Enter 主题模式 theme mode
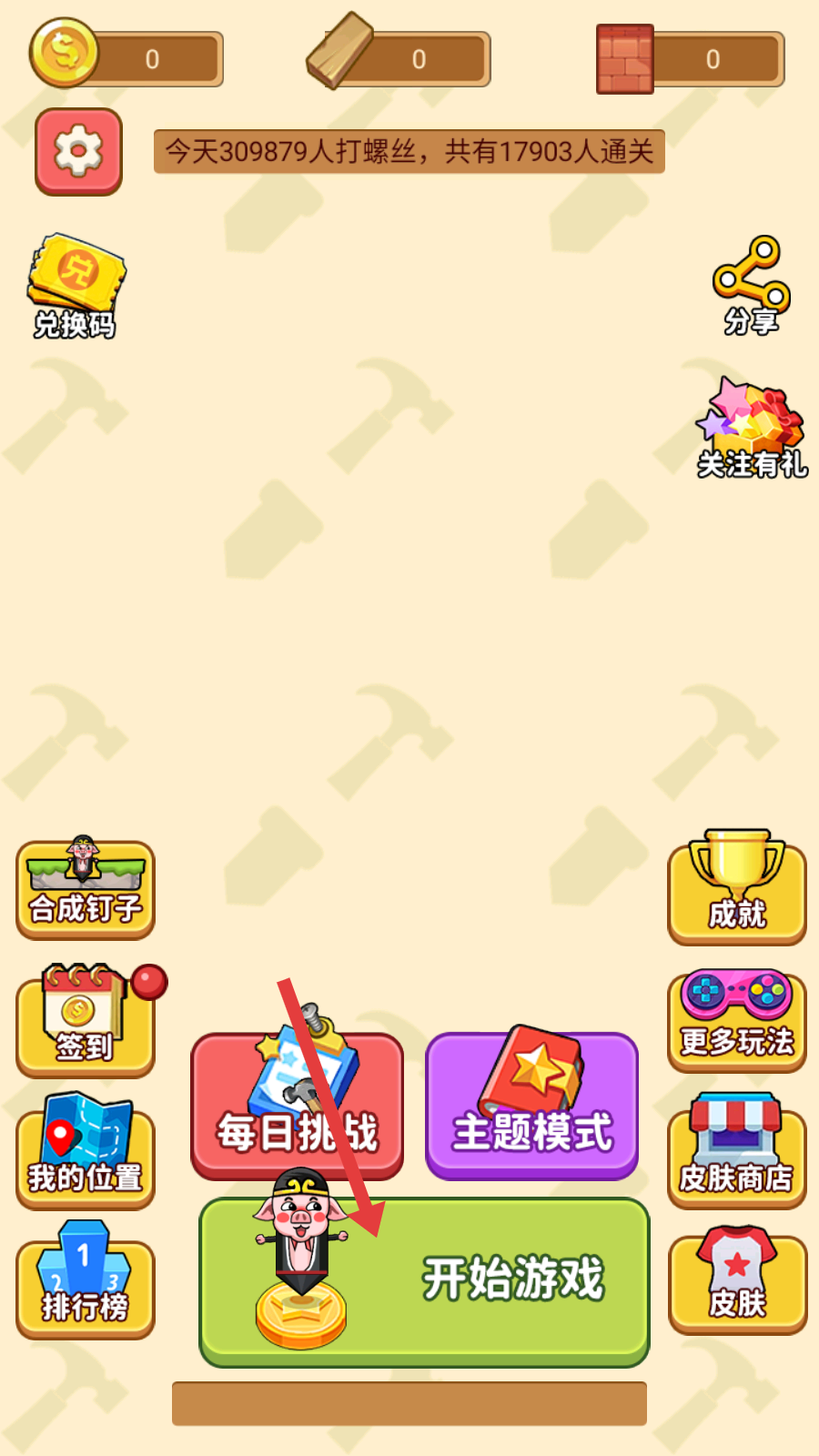This screenshot has height=1456, width=819. click(x=531, y=1106)
